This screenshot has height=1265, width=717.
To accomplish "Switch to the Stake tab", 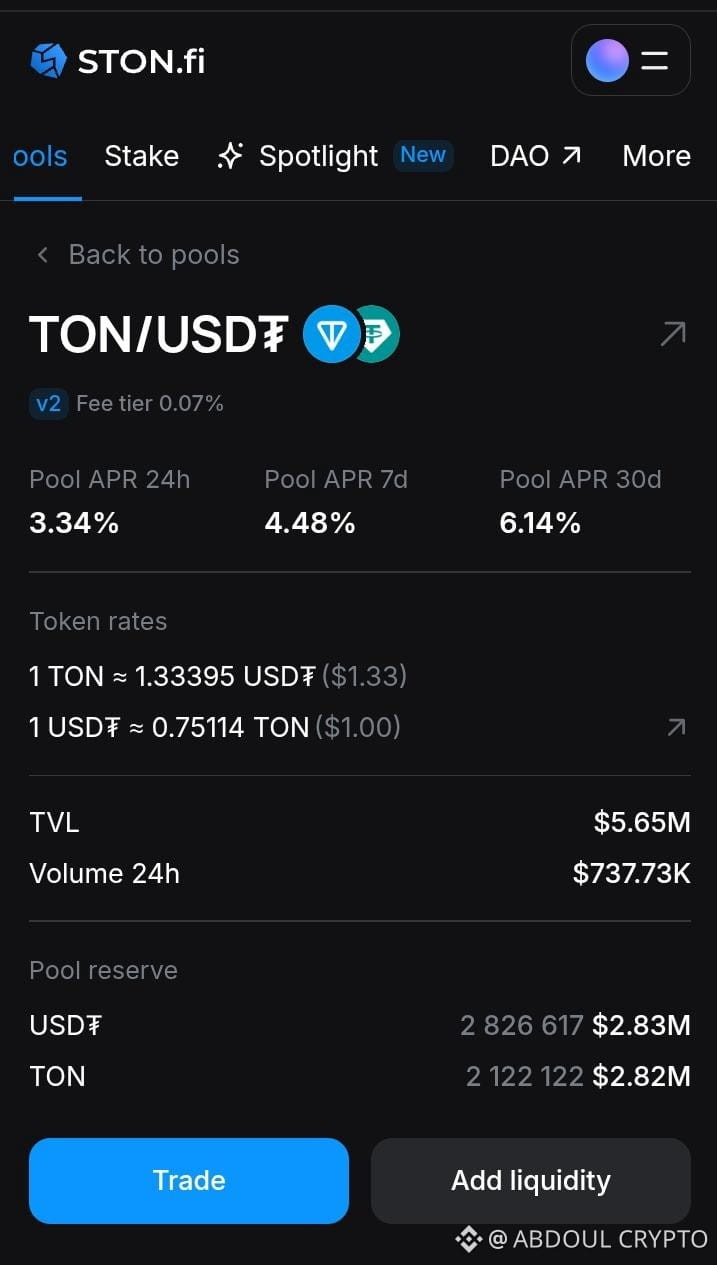I will click(142, 156).
